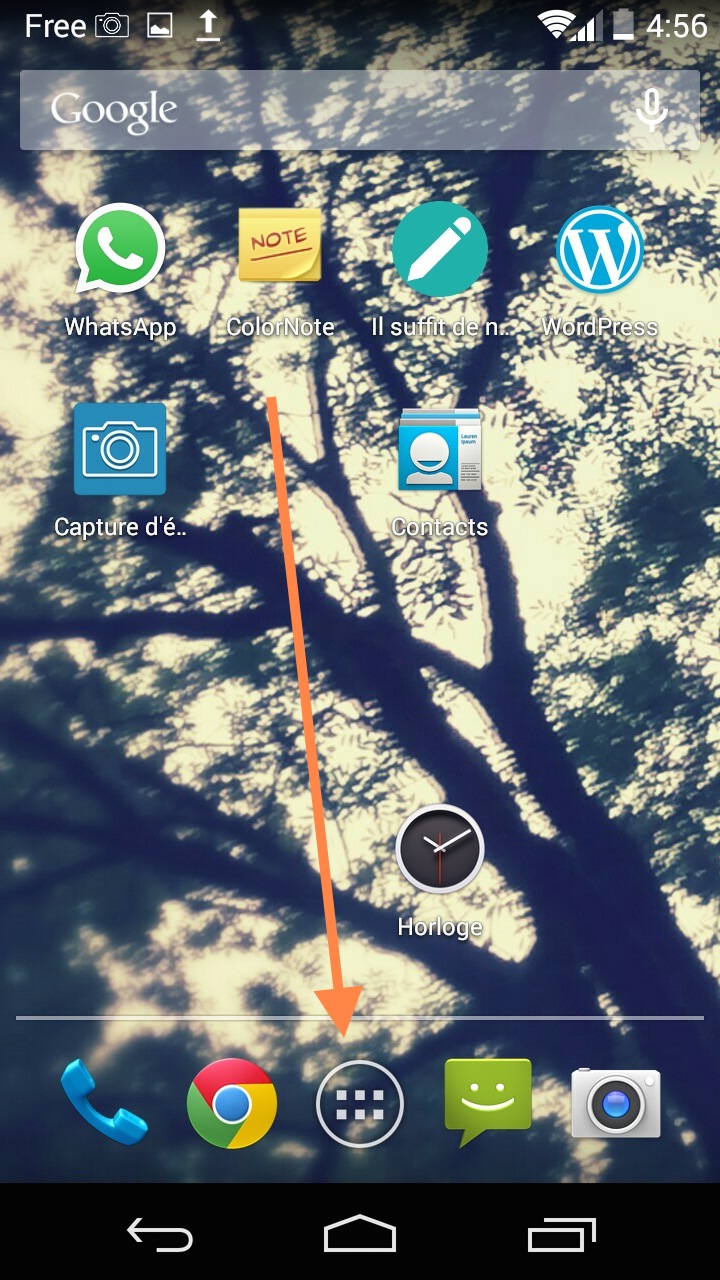Open WhatsApp
720x1280 pixels.
[x=120, y=270]
